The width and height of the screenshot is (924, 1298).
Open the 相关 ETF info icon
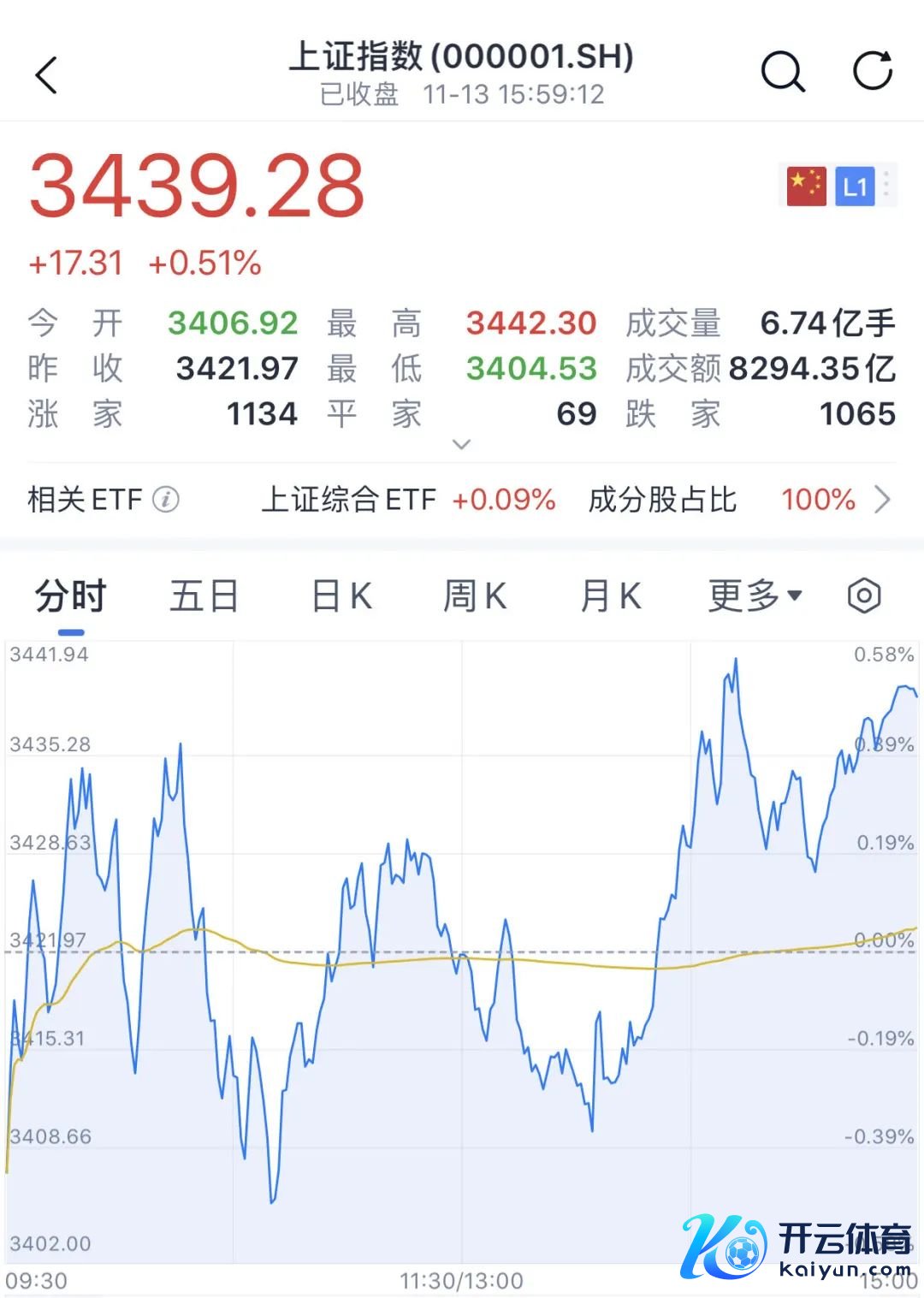coord(166,499)
